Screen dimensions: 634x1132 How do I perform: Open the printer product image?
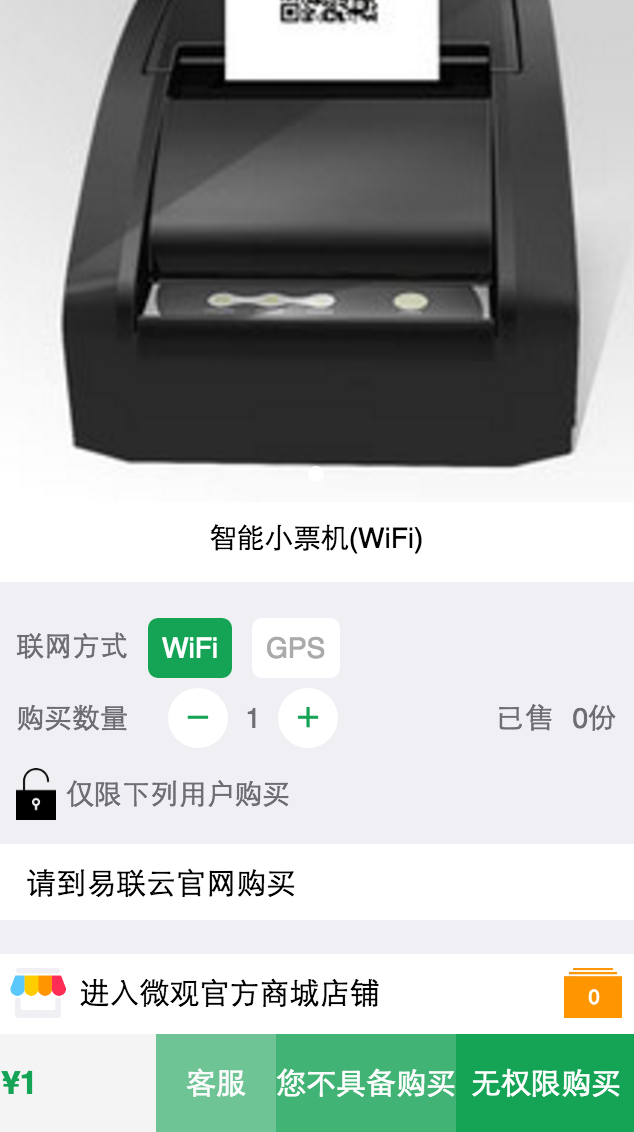click(x=317, y=250)
